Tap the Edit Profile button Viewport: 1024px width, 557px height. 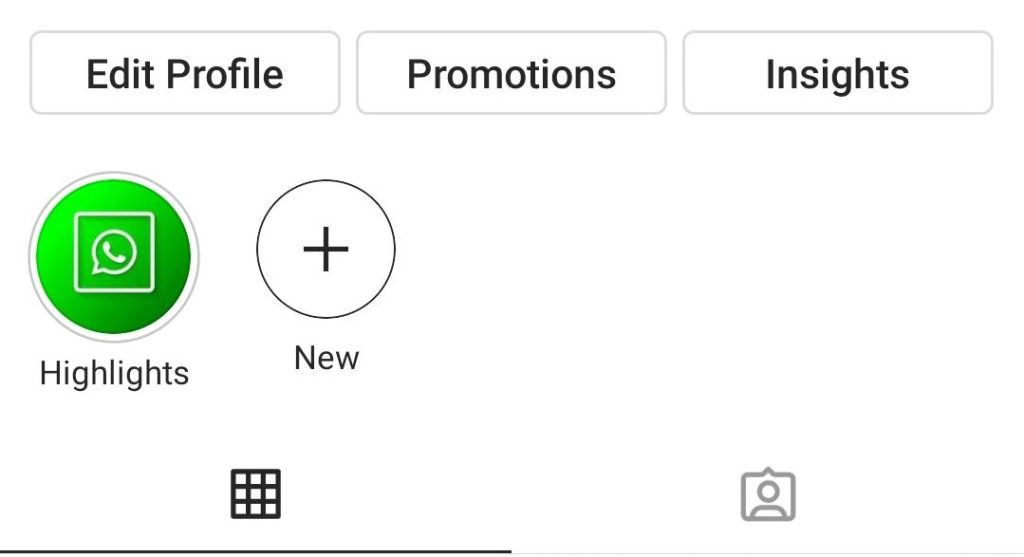(x=185, y=73)
